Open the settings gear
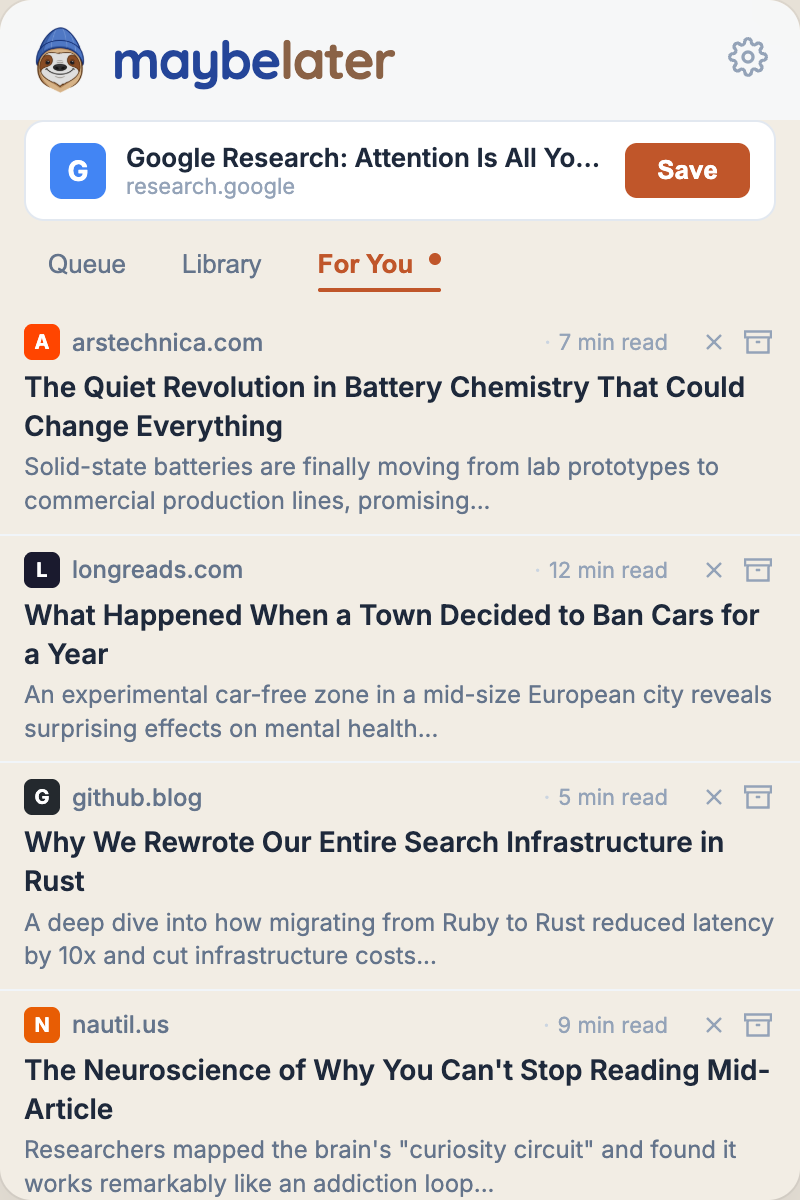Image resolution: width=800 pixels, height=1200 pixels. click(747, 58)
